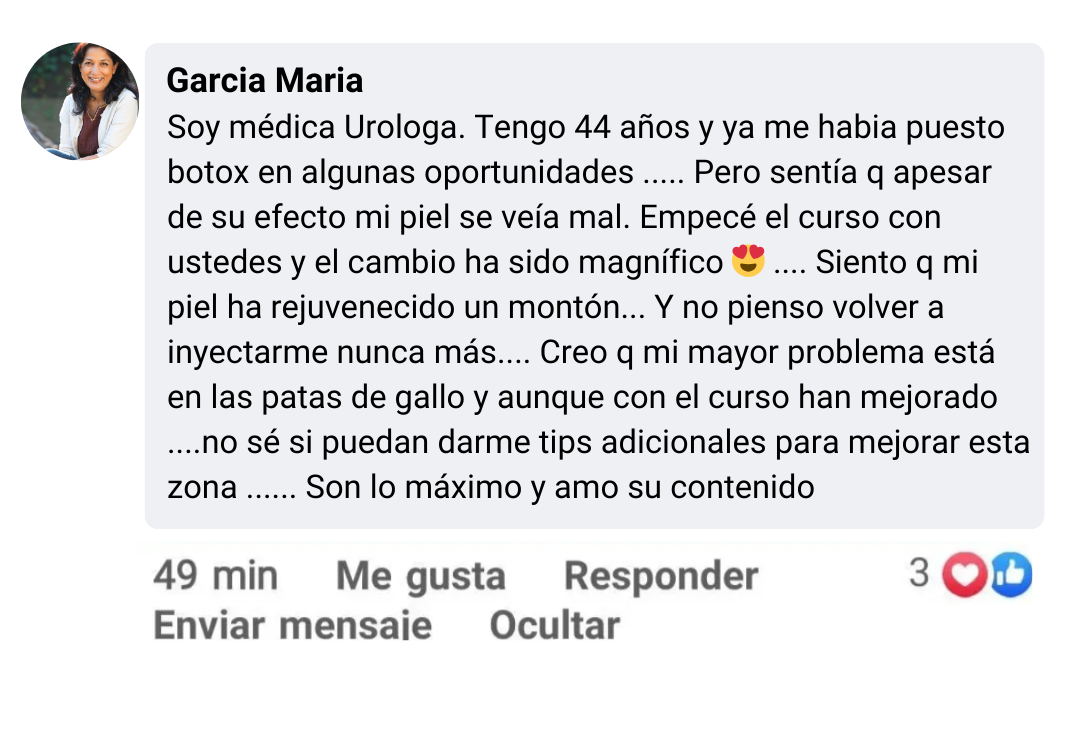Image resolution: width=1080 pixels, height=747 pixels.
Task: Hide this comment with Ocultar
Action: tap(554, 625)
